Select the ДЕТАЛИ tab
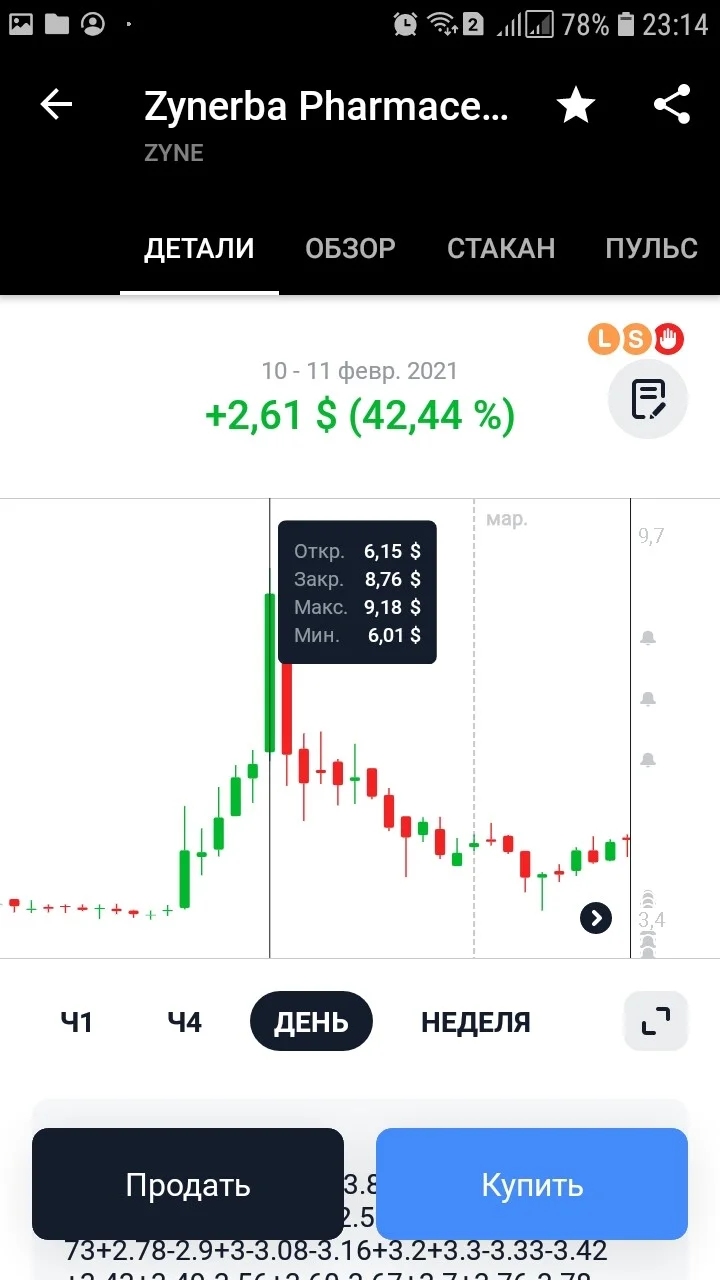720x1280 pixels. click(199, 248)
